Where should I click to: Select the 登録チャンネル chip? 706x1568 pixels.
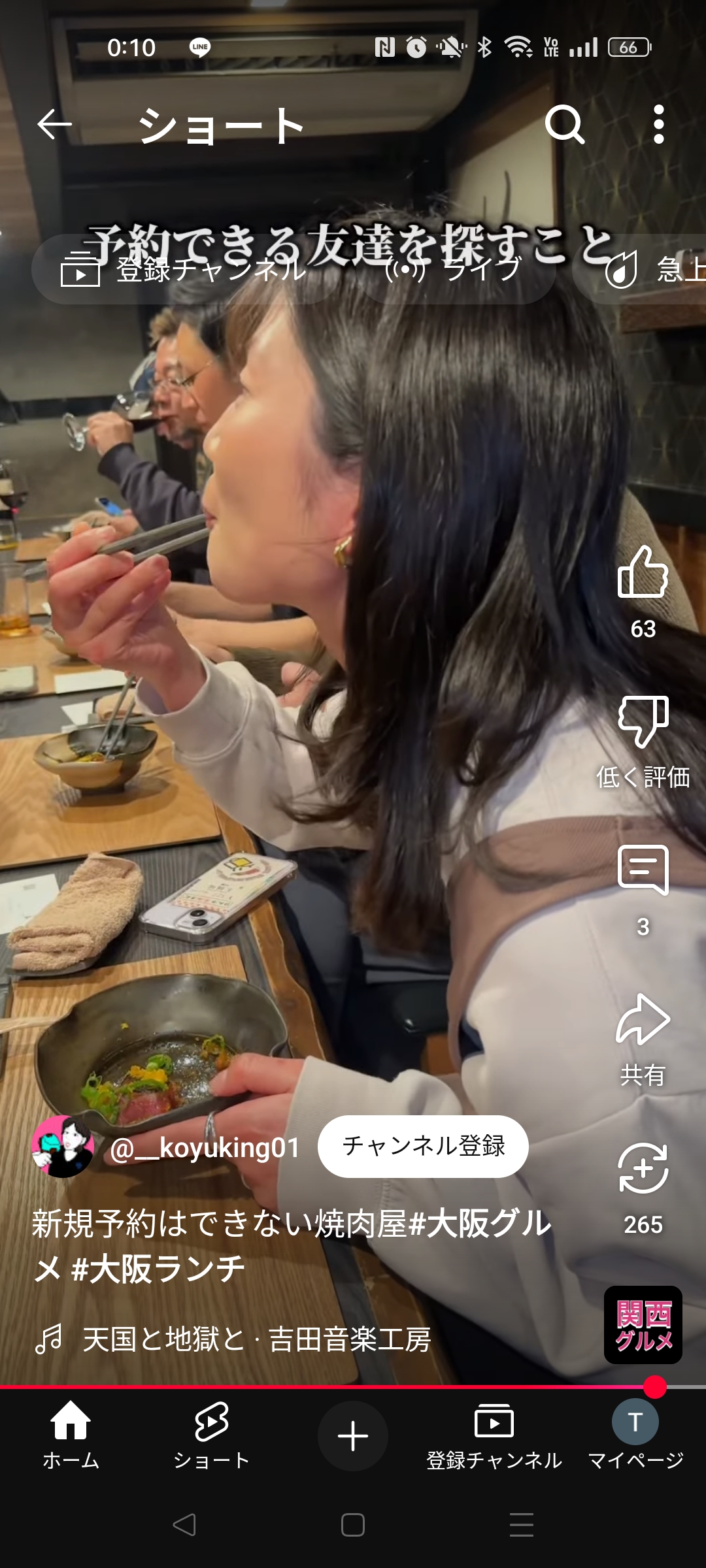pos(184,269)
